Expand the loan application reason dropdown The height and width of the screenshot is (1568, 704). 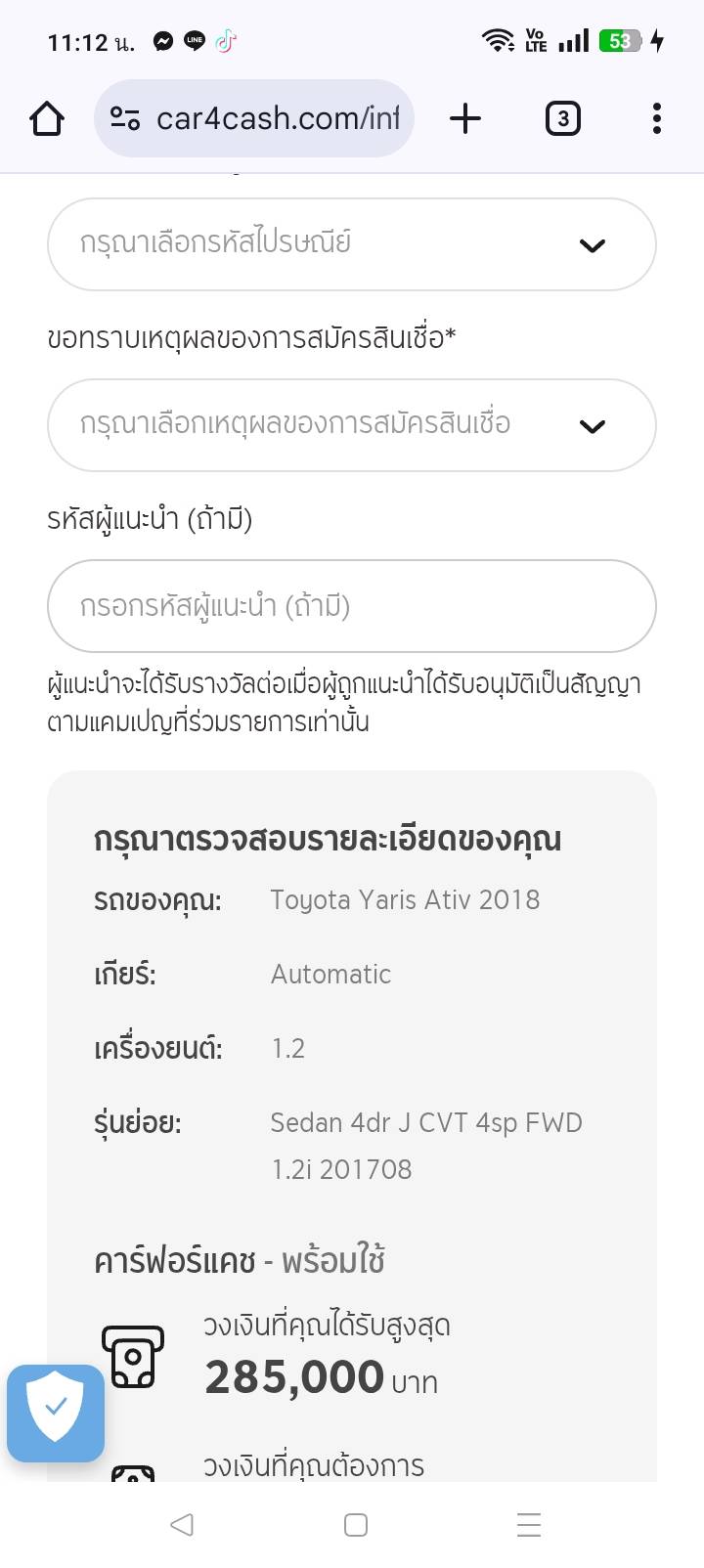click(351, 425)
